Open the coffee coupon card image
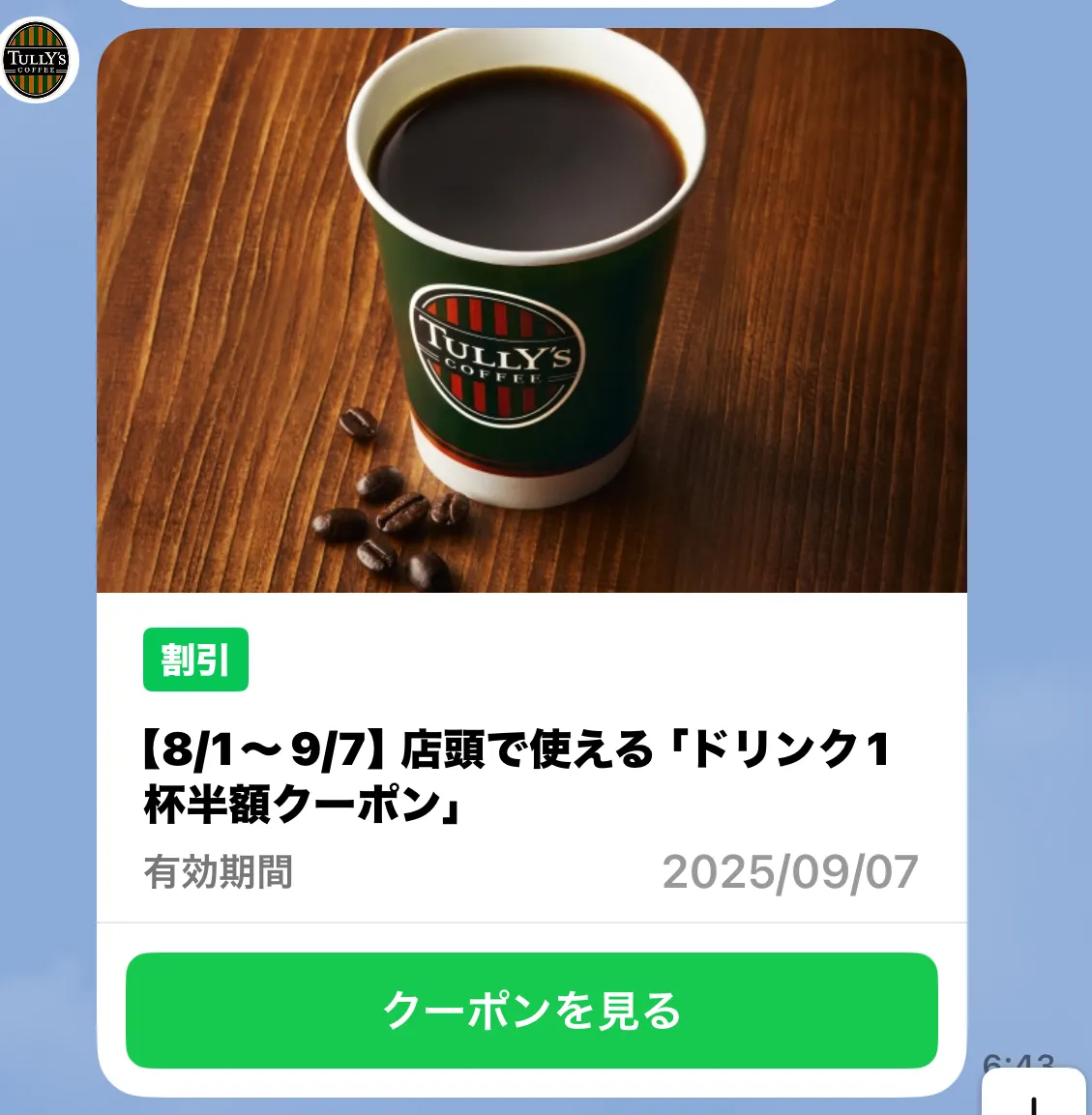Screen dimensions: 1092x1115 click(x=531, y=309)
